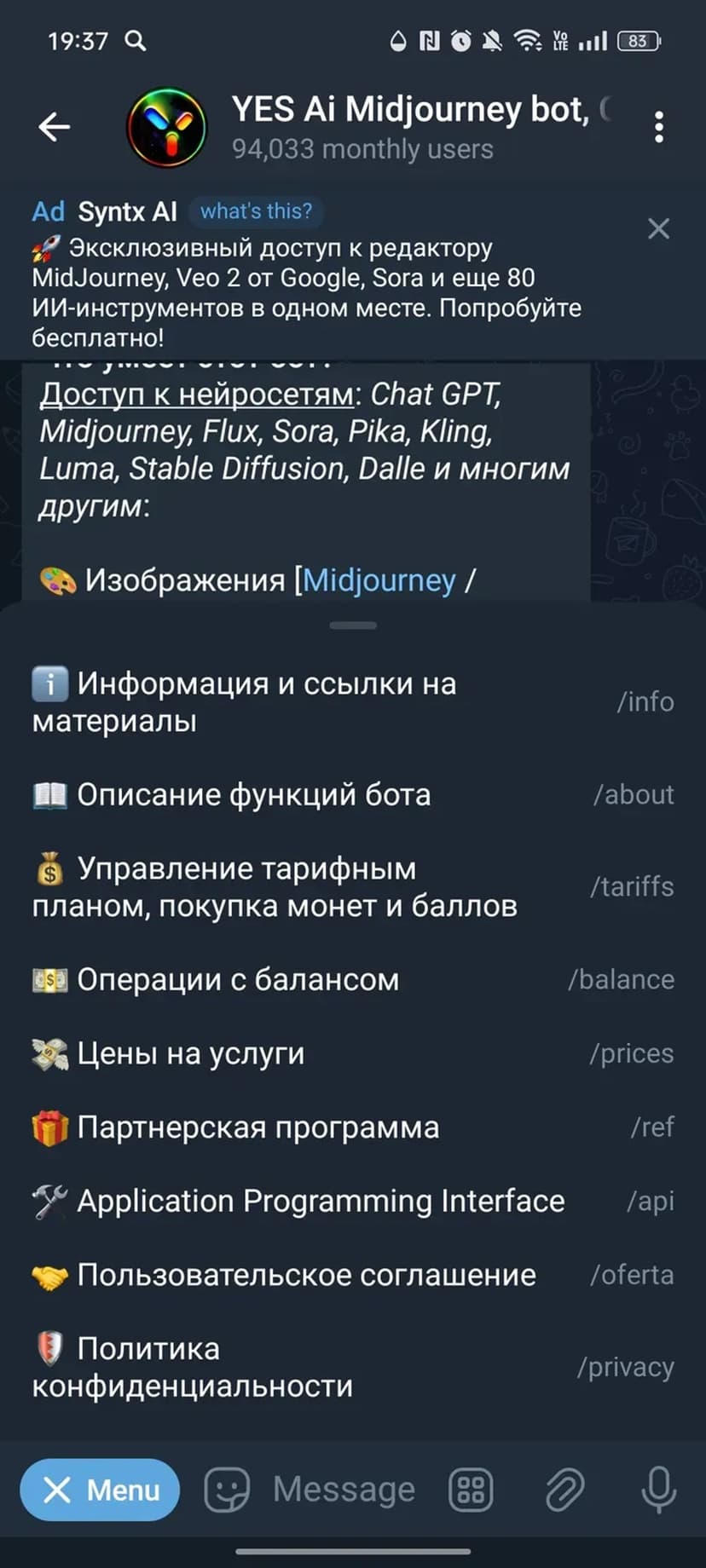Select the /privacy policy command
This screenshot has height=1568, width=706.
click(353, 1367)
